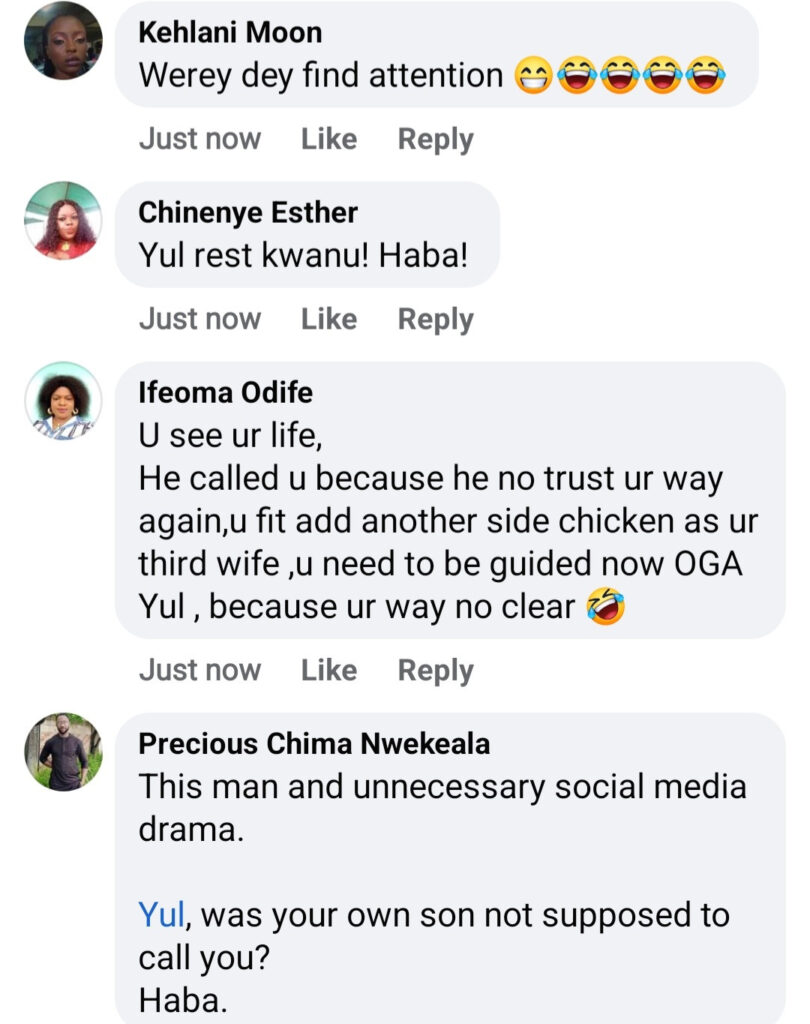Image resolution: width=810 pixels, height=1024 pixels.
Task: Open Chinenye Esther's profile picture
Action: [63, 220]
